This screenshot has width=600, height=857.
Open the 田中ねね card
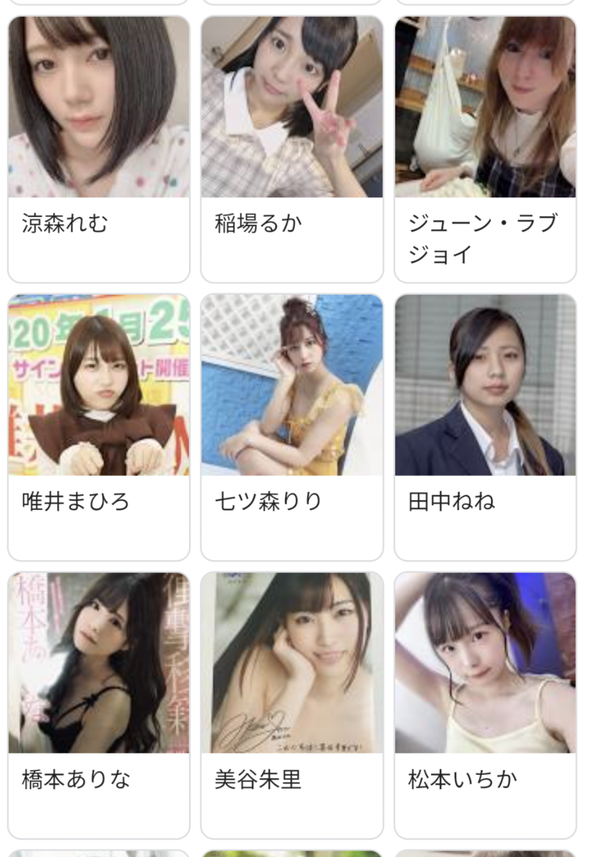pos(485,427)
